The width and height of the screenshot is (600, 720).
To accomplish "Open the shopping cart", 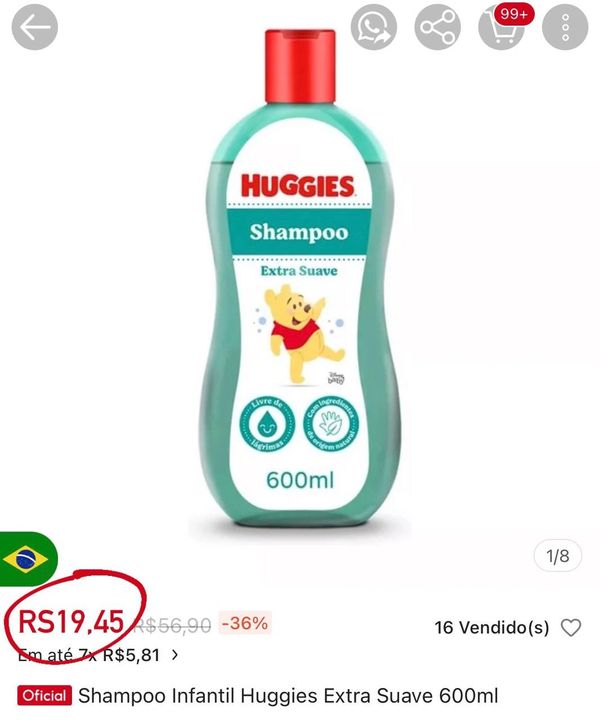I will coord(502,28).
